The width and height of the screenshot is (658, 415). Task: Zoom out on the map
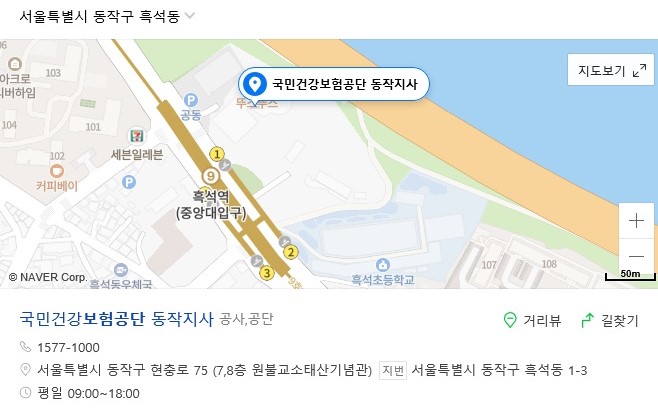pos(637,257)
